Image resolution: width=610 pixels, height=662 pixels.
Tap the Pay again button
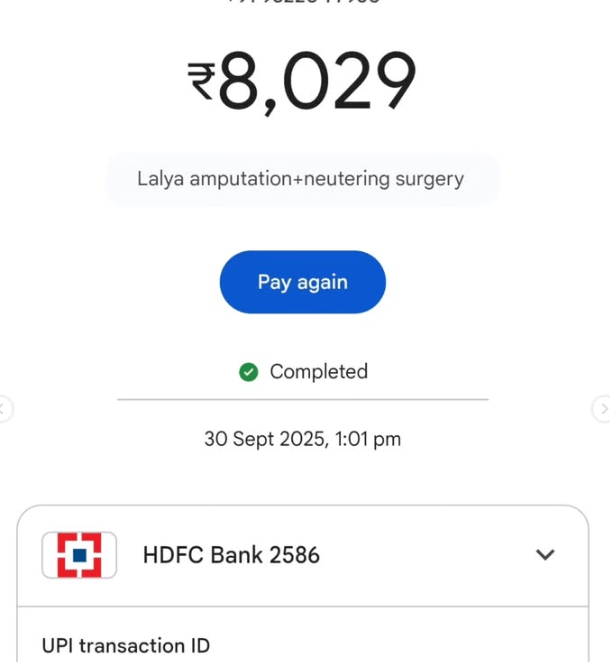point(302,282)
